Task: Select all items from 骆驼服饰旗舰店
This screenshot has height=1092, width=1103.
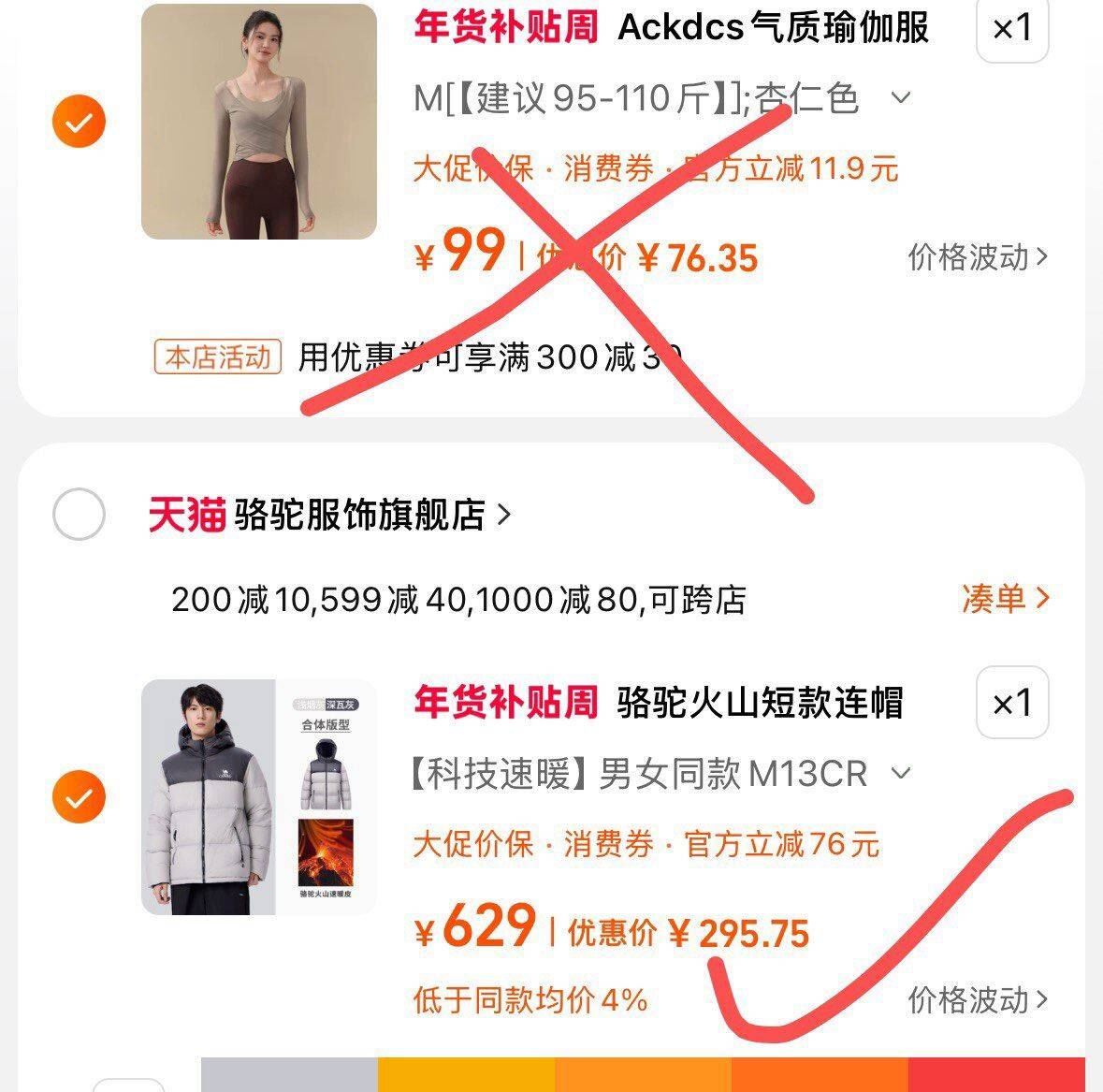Action: coord(79,514)
